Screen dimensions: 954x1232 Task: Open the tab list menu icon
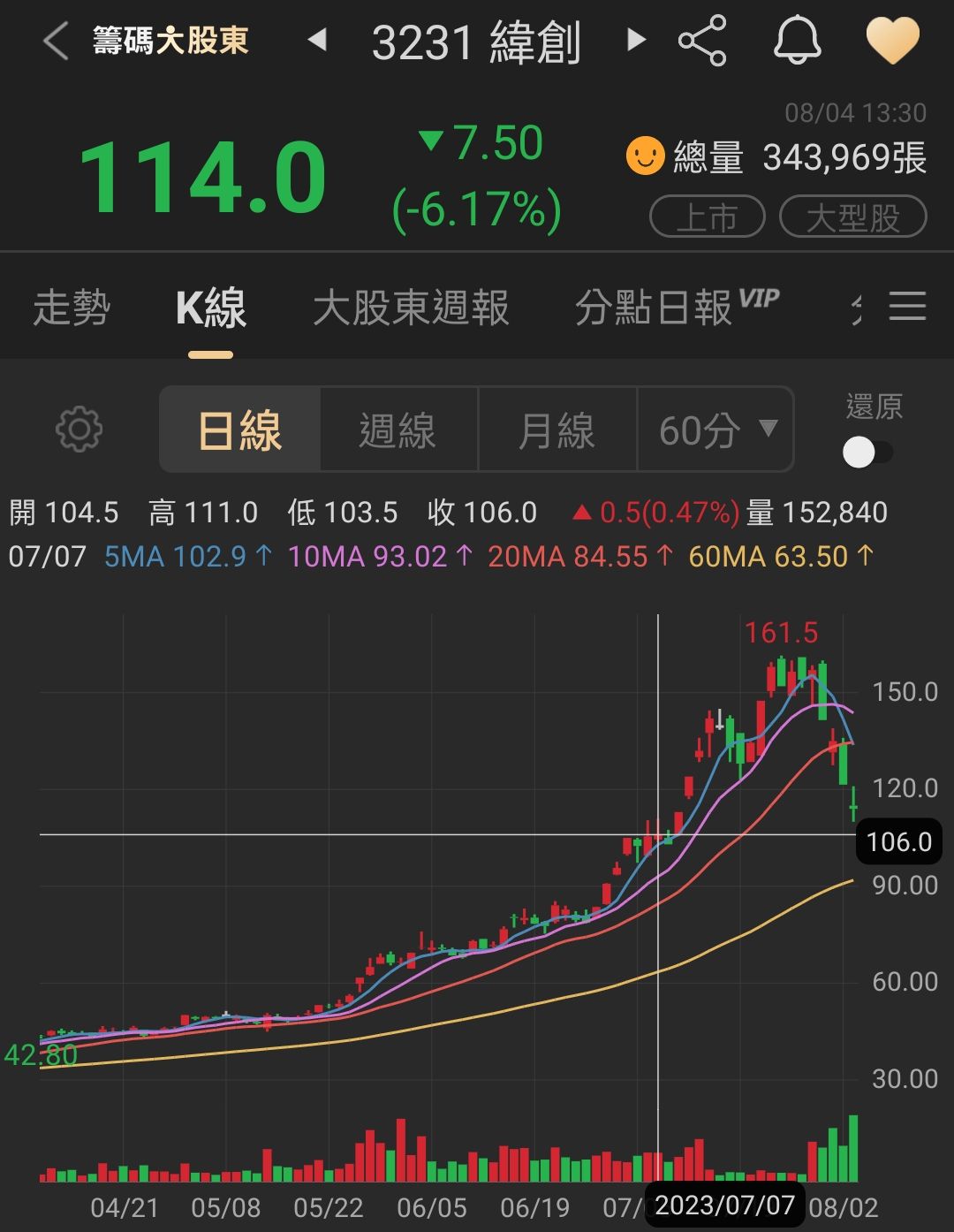(x=907, y=307)
